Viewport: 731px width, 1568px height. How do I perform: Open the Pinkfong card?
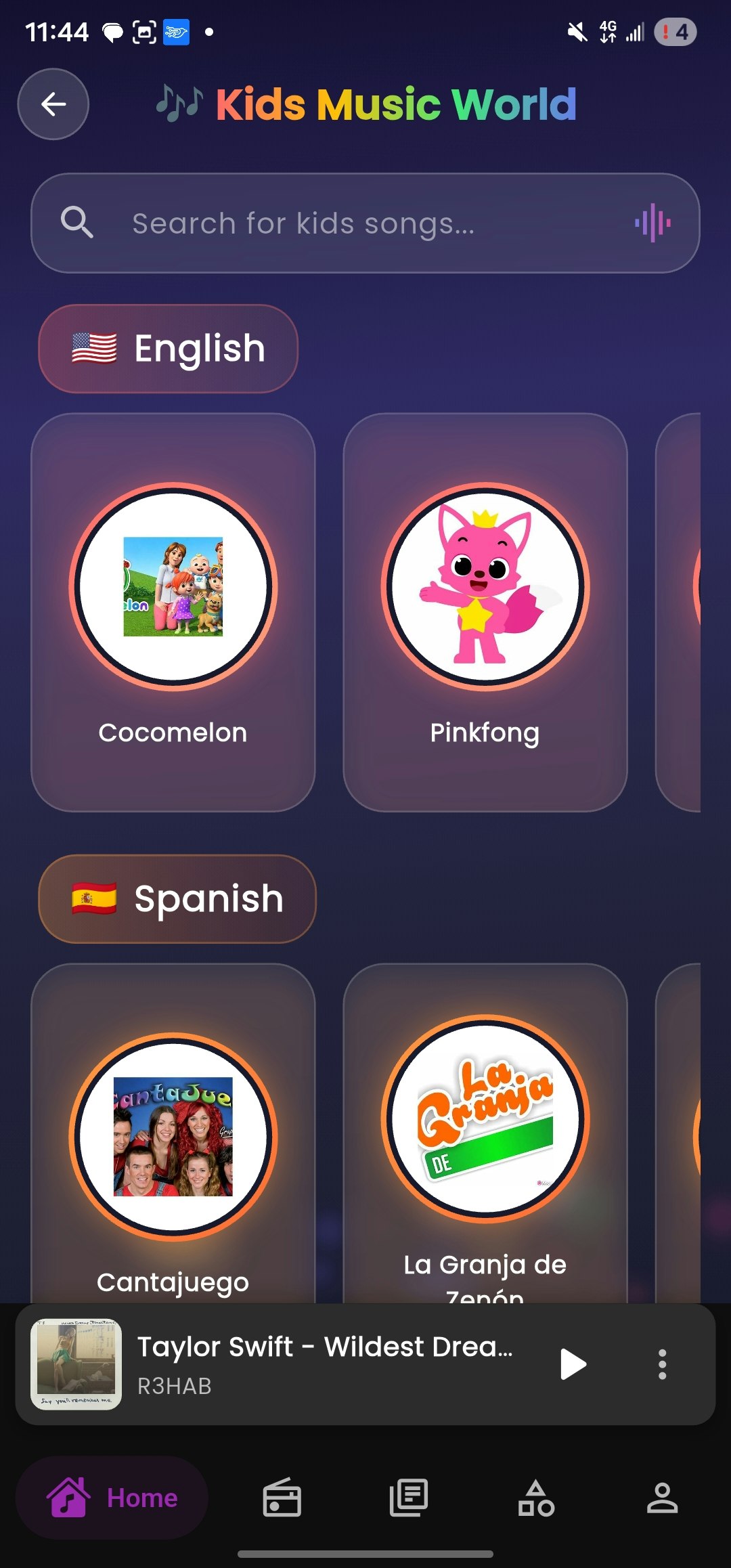tap(485, 612)
